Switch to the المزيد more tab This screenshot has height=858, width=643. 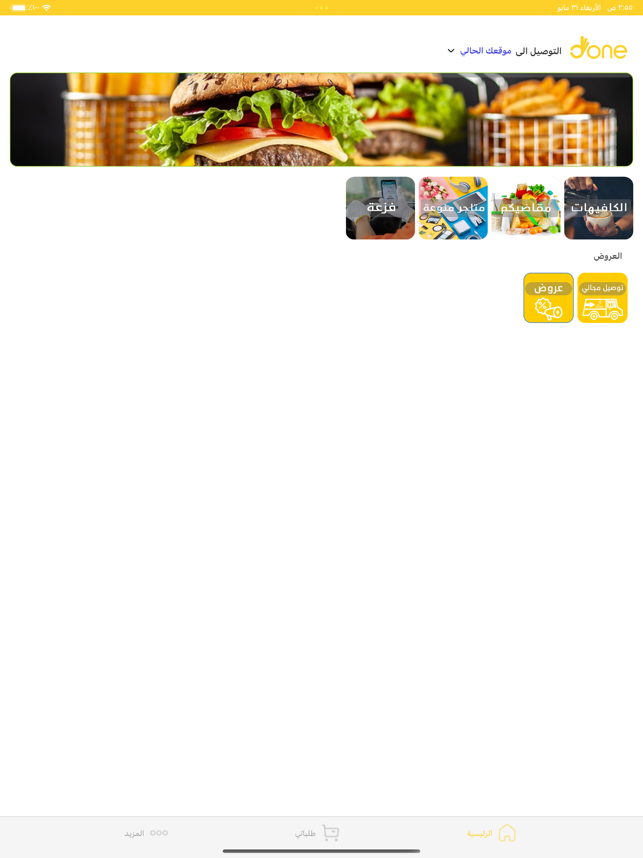click(146, 832)
